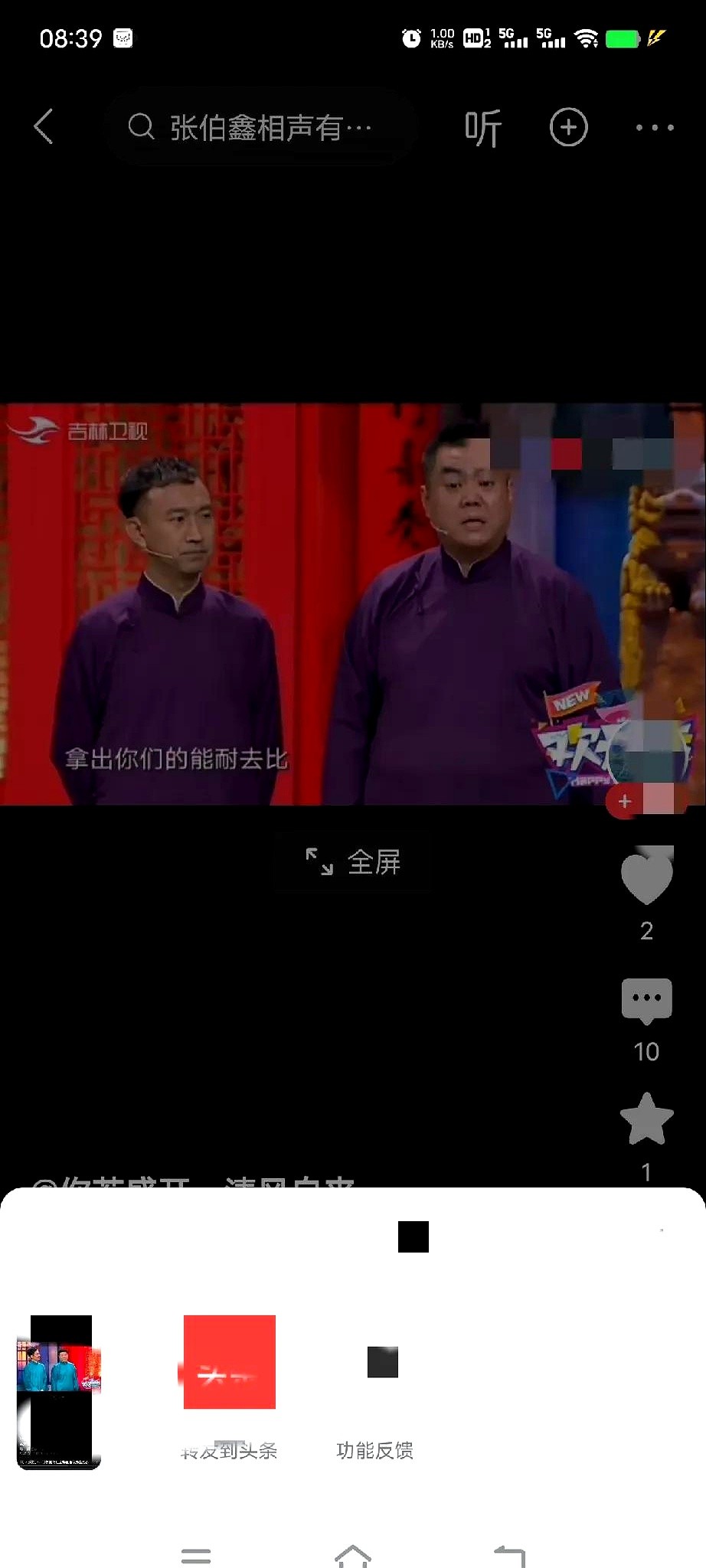This screenshot has width=706, height=1568.
Task: Tap the system back button
Action: [x=509, y=1555]
